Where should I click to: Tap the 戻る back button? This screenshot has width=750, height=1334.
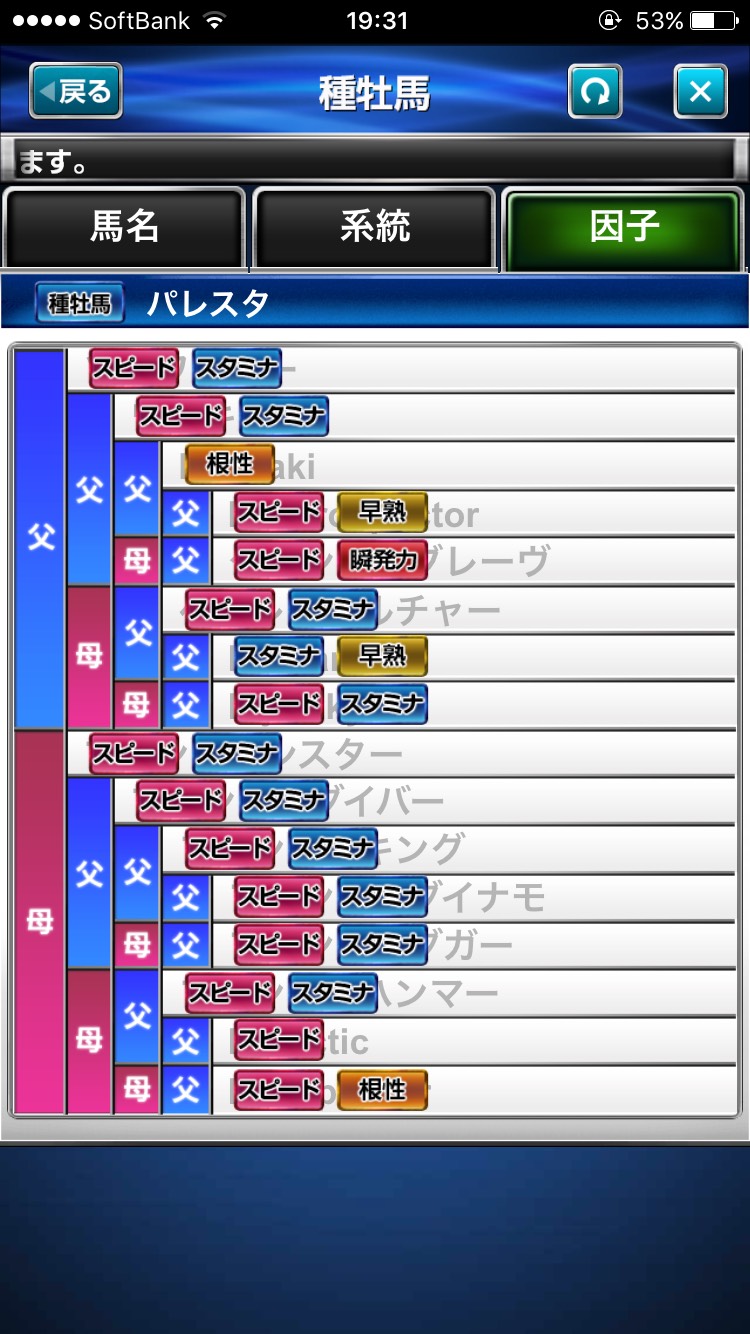pos(76,92)
